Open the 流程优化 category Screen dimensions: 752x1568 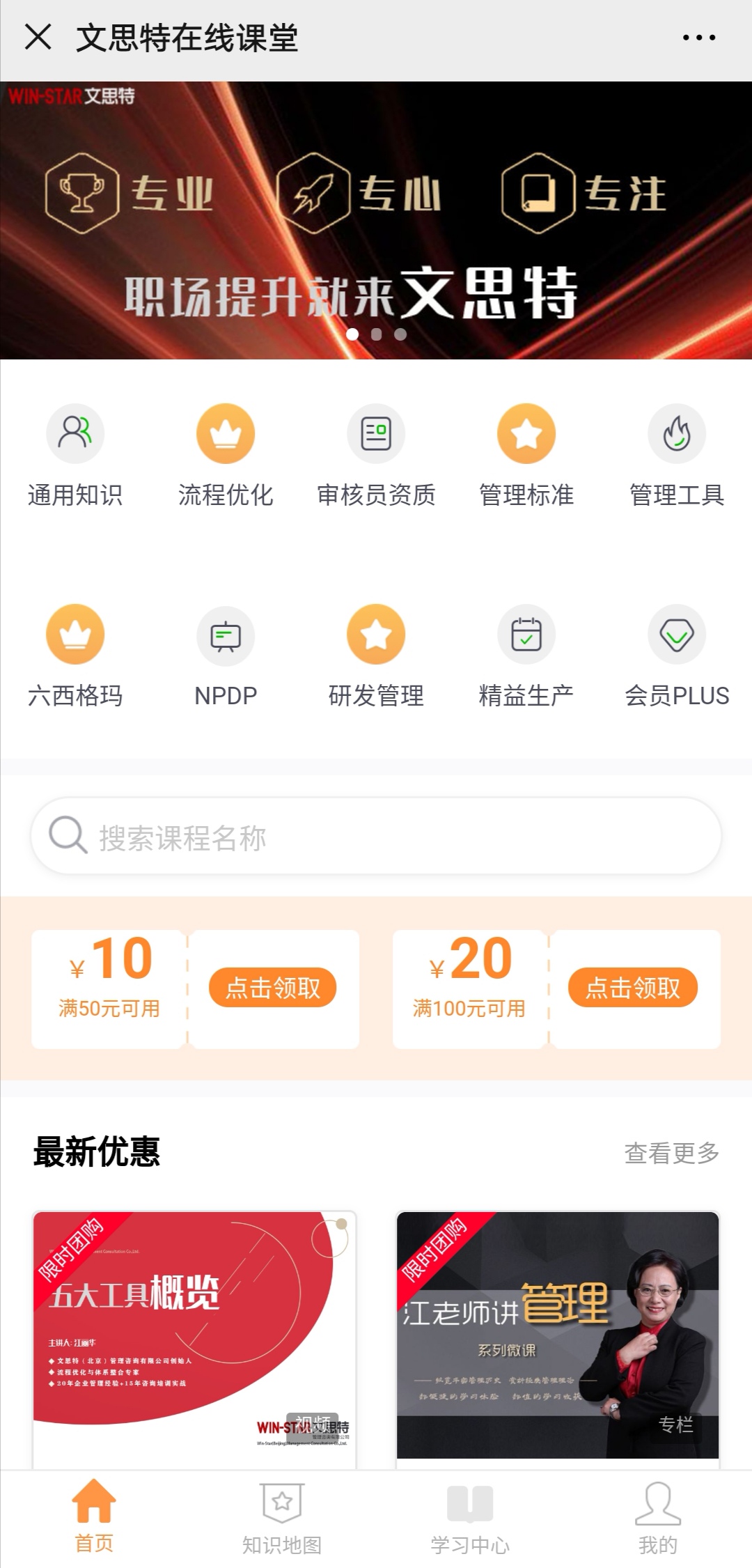click(x=226, y=454)
